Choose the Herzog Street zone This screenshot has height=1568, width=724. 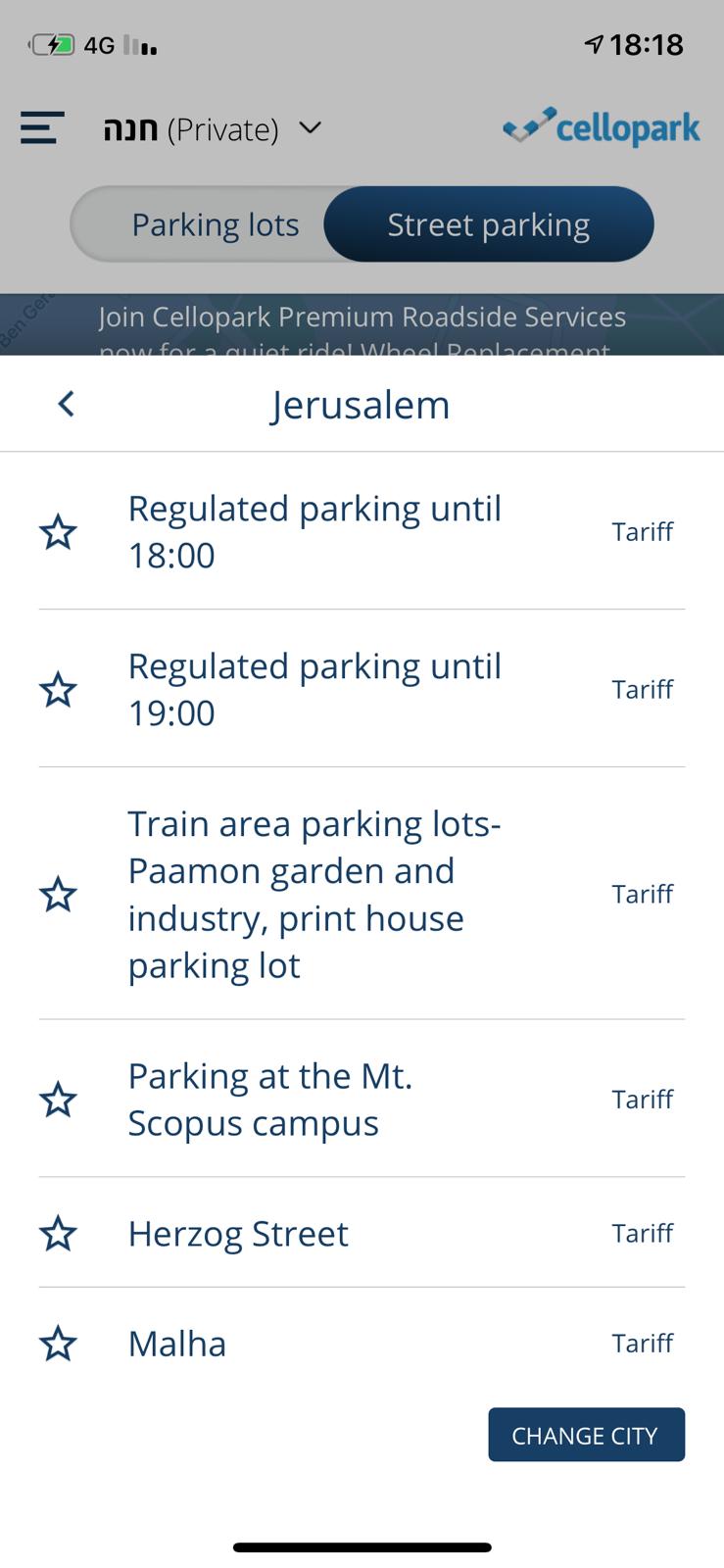(238, 1234)
